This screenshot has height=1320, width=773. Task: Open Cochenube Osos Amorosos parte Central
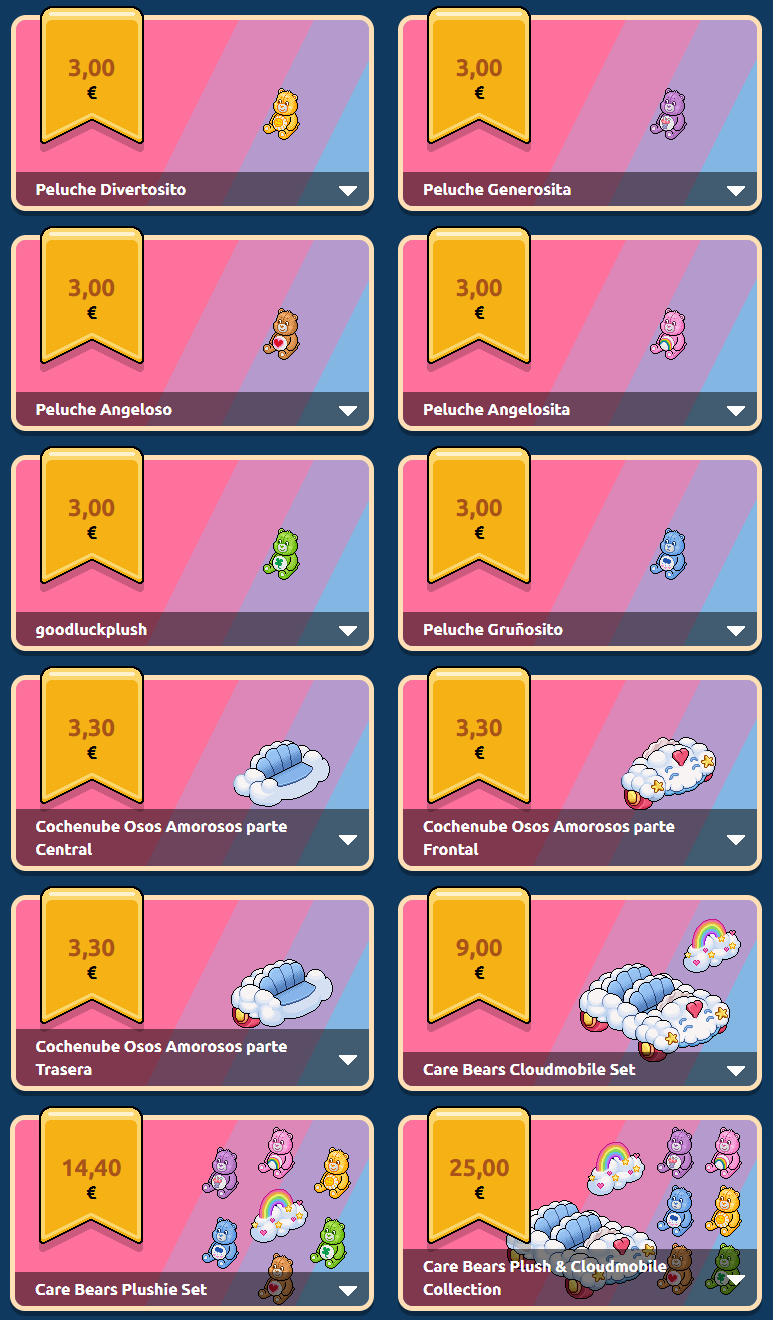coord(192,770)
